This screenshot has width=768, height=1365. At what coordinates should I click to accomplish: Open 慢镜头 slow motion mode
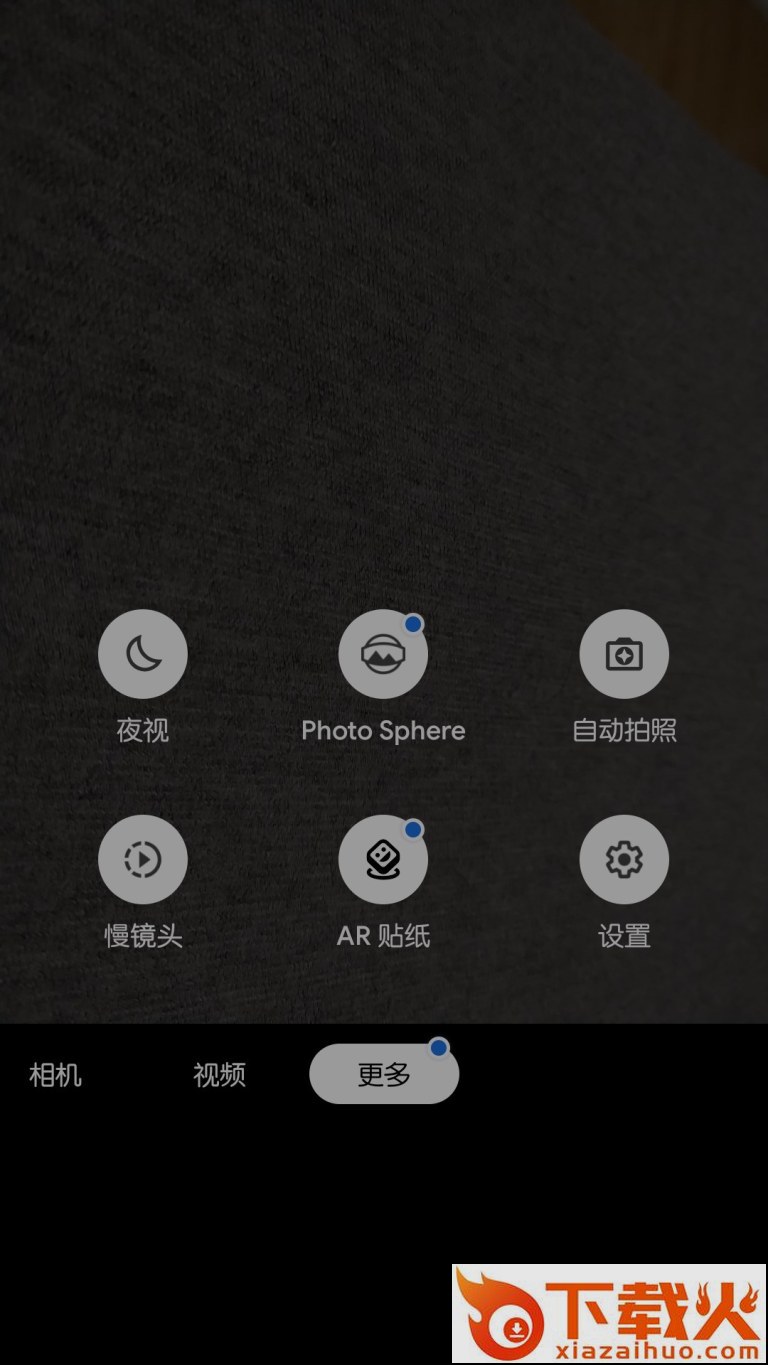[x=143, y=859]
